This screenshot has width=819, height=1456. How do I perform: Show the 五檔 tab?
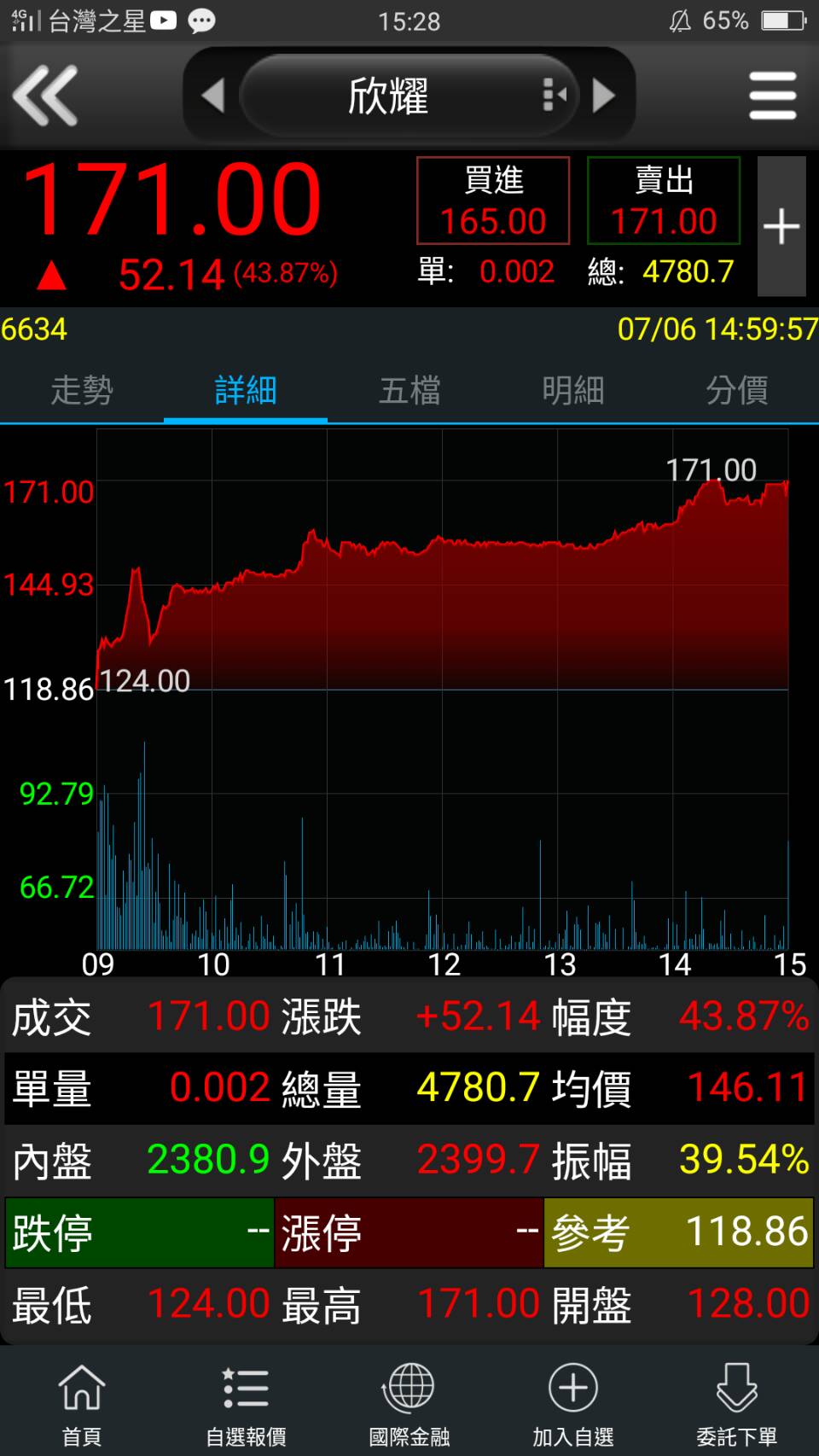pos(409,391)
